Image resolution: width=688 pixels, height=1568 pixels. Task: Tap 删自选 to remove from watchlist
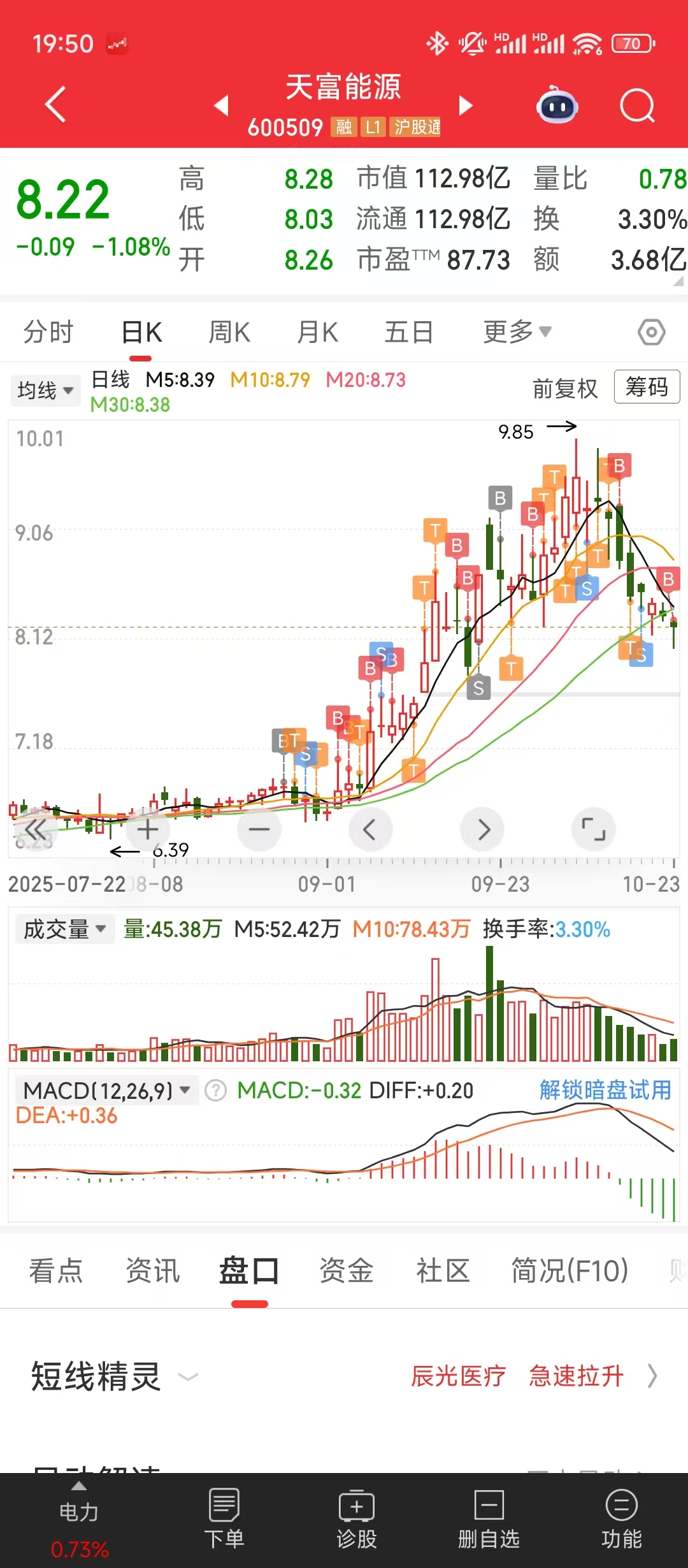click(x=489, y=1519)
